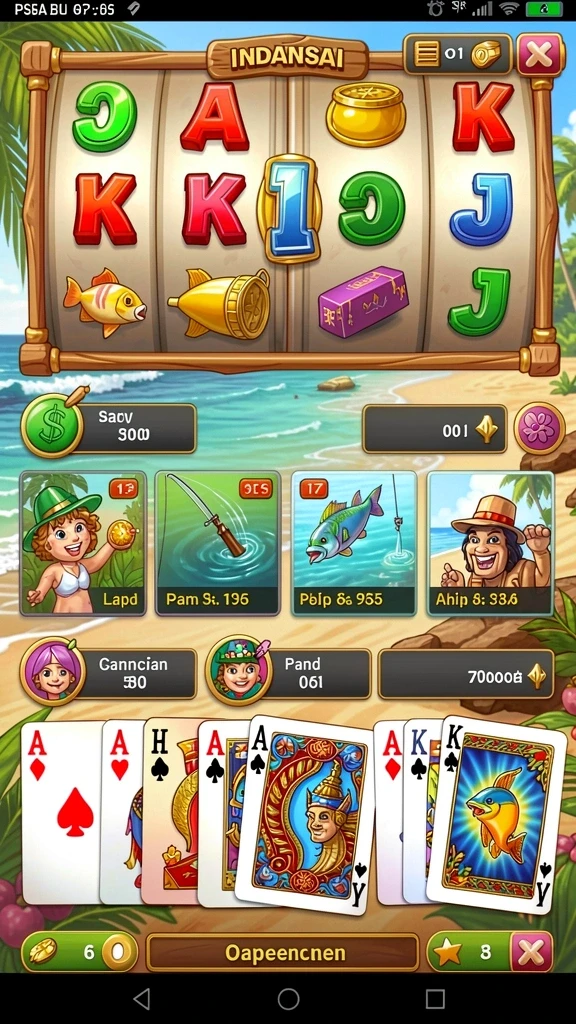Tap the coin button showing 6

pyautogui.click(x=80, y=952)
